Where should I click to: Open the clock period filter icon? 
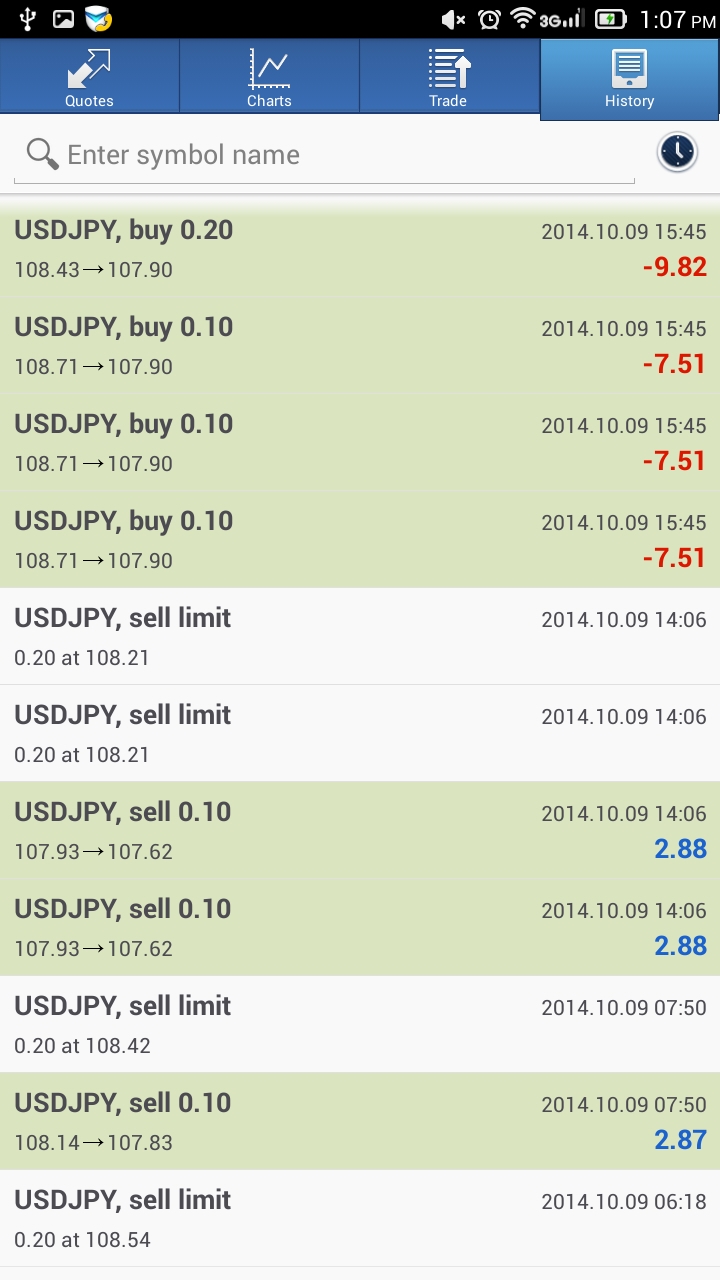(677, 153)
